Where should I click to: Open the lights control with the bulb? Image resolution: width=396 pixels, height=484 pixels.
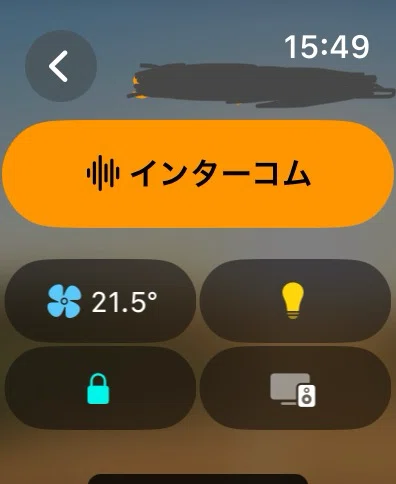point(295,301)
